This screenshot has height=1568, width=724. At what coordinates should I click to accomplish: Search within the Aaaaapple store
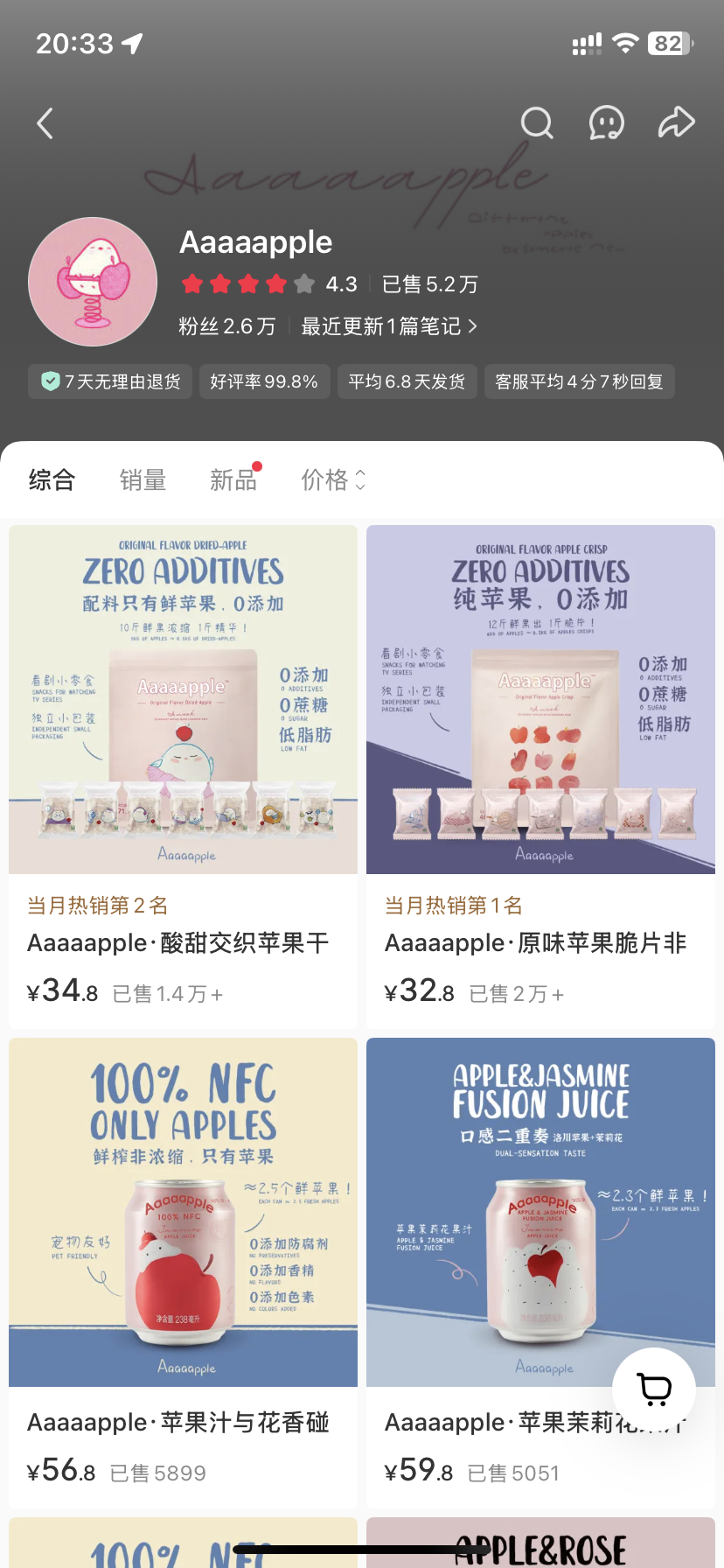tap(537, 123)
